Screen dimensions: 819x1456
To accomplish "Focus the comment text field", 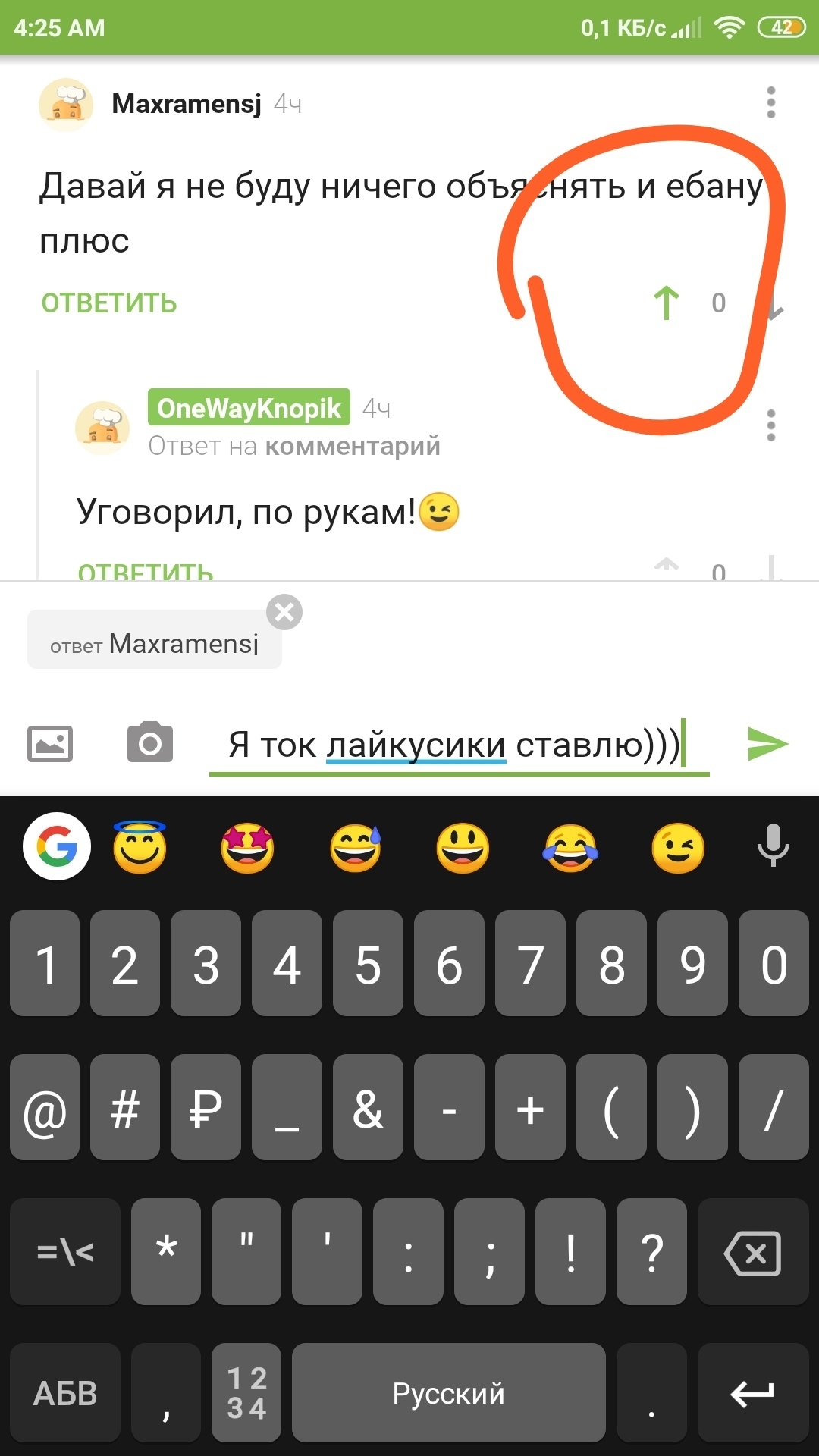I will [x=455, y=745].
